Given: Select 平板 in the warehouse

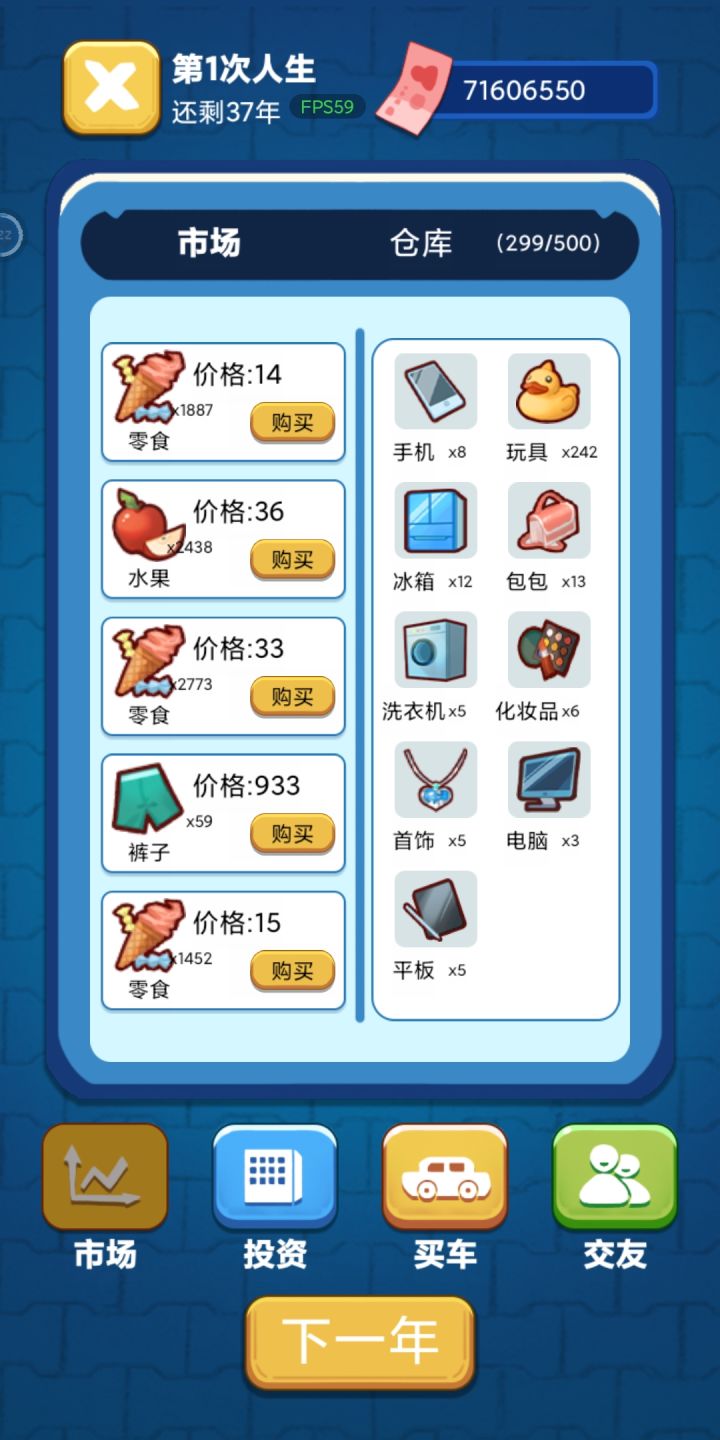Looking at the screenshot, I should 436,908.
